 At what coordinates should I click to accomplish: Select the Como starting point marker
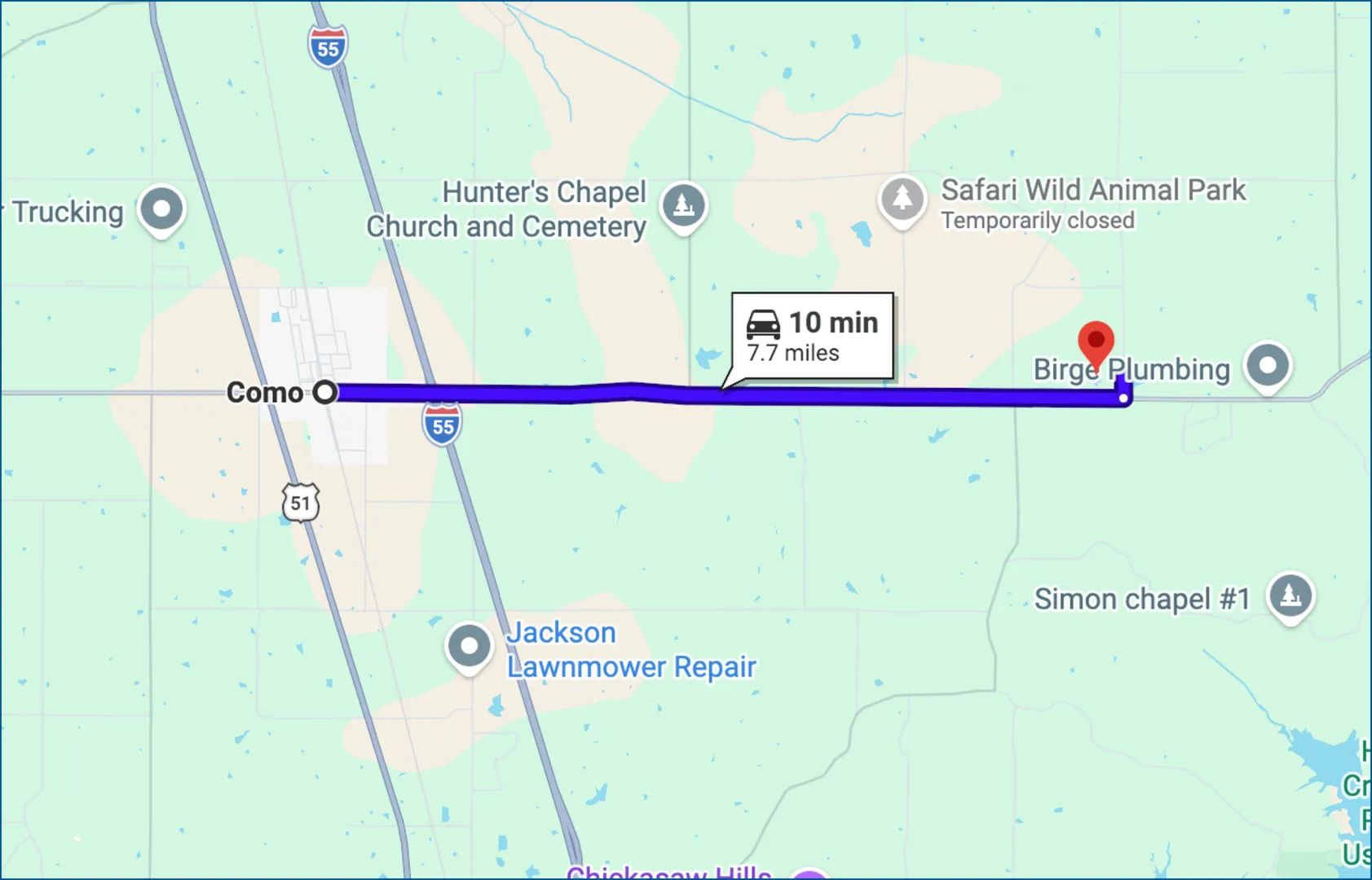[324, 393]
